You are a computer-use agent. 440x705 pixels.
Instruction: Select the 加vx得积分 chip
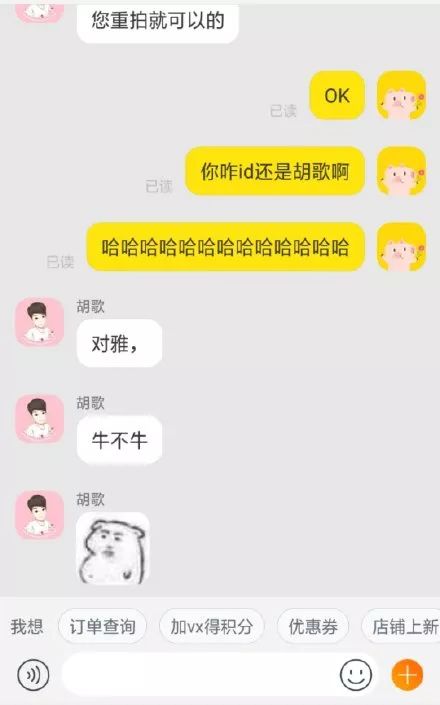[x=212, y=626]
